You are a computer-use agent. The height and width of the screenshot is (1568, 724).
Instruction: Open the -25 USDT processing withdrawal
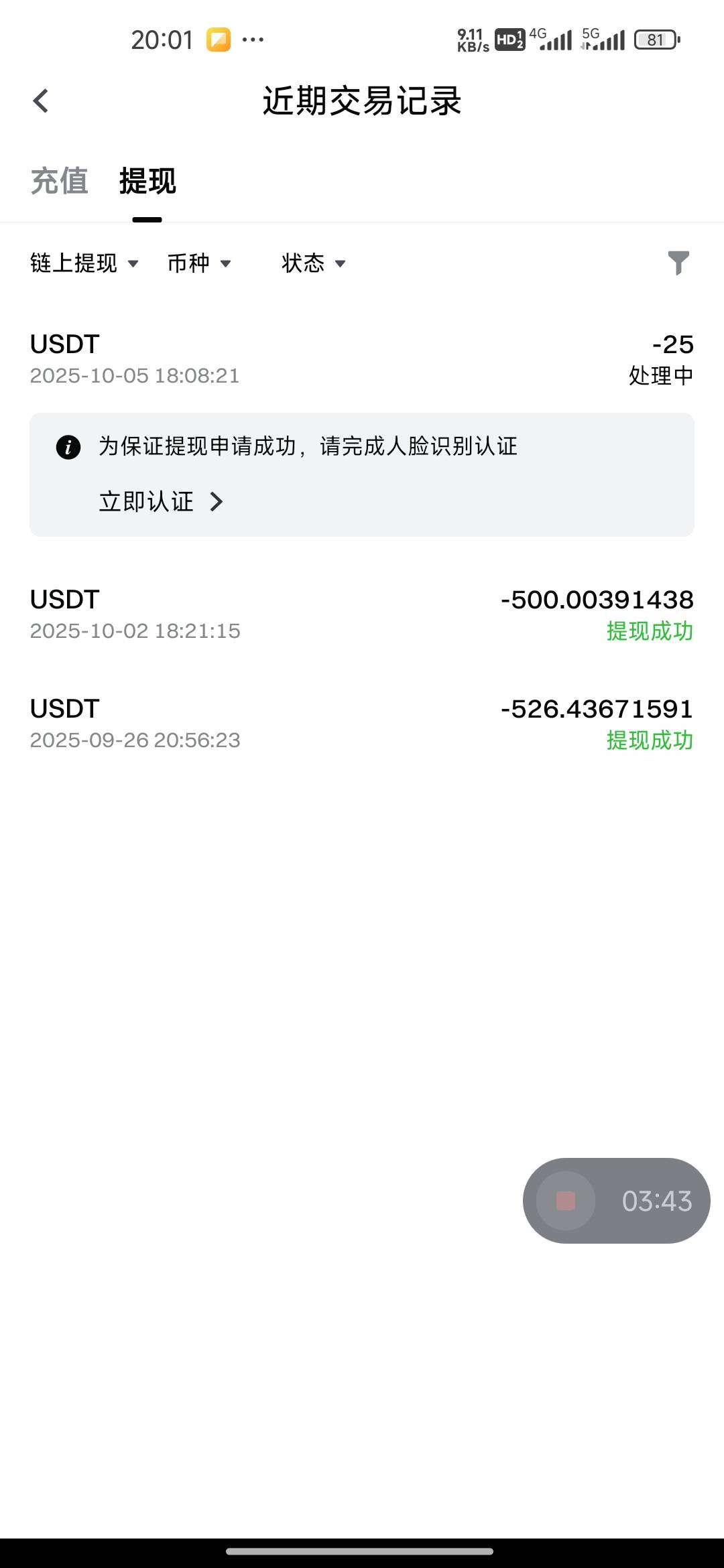click(x=362, y=359)
